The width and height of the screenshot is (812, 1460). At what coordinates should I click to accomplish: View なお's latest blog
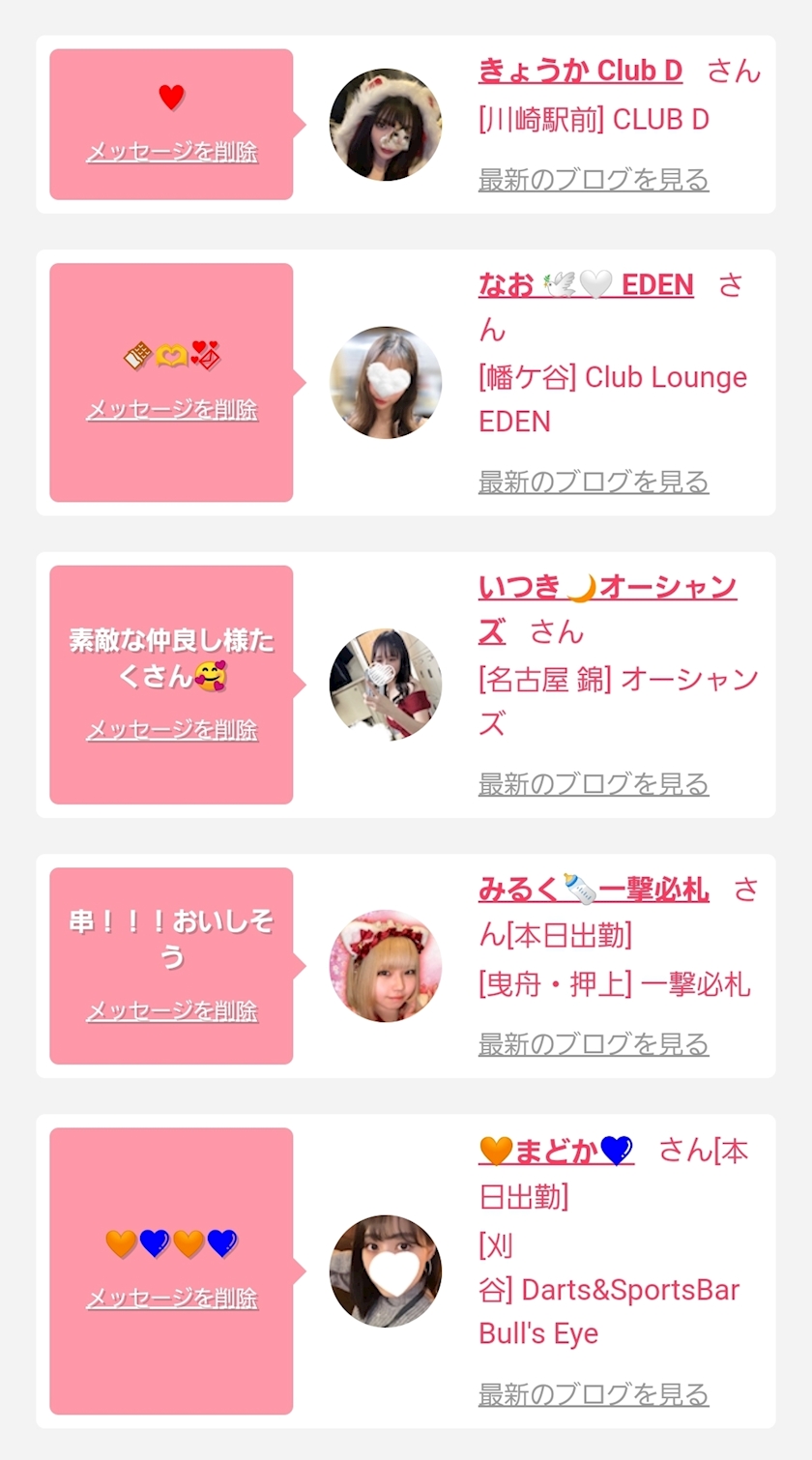[594, 482]
